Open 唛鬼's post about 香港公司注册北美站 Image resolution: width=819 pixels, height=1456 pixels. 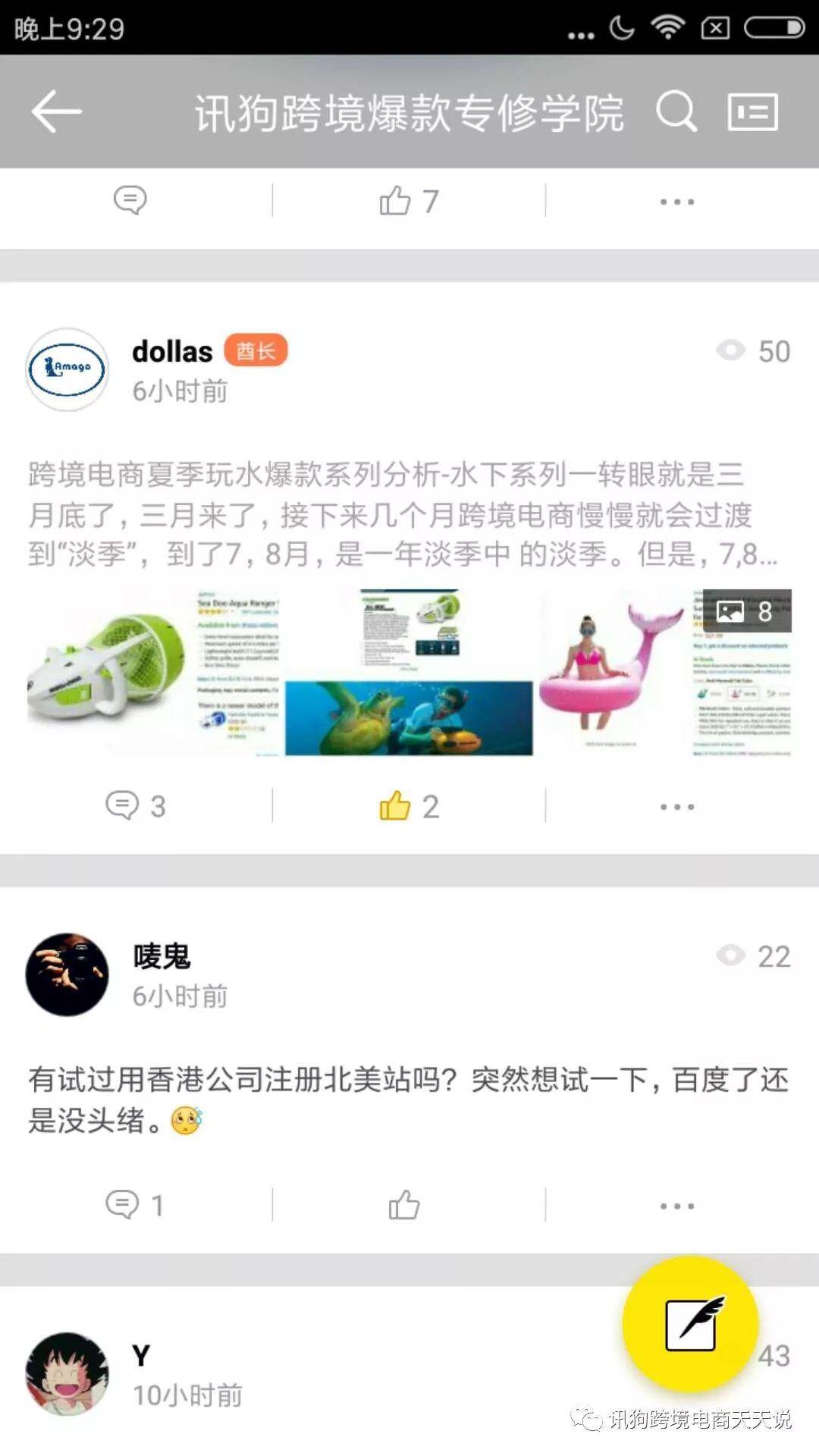pos(408,1099)
